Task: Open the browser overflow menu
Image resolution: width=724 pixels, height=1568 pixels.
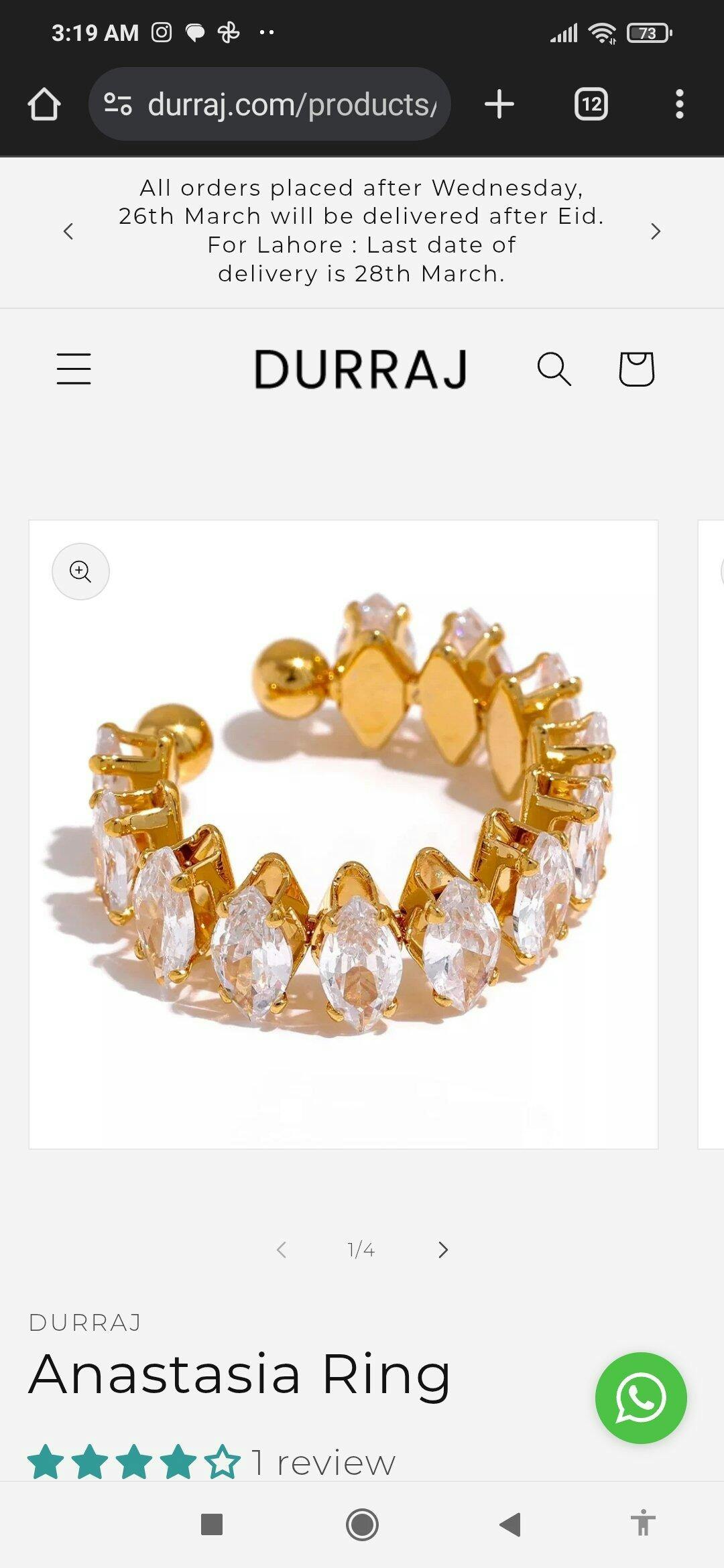Action: (679, 105)
